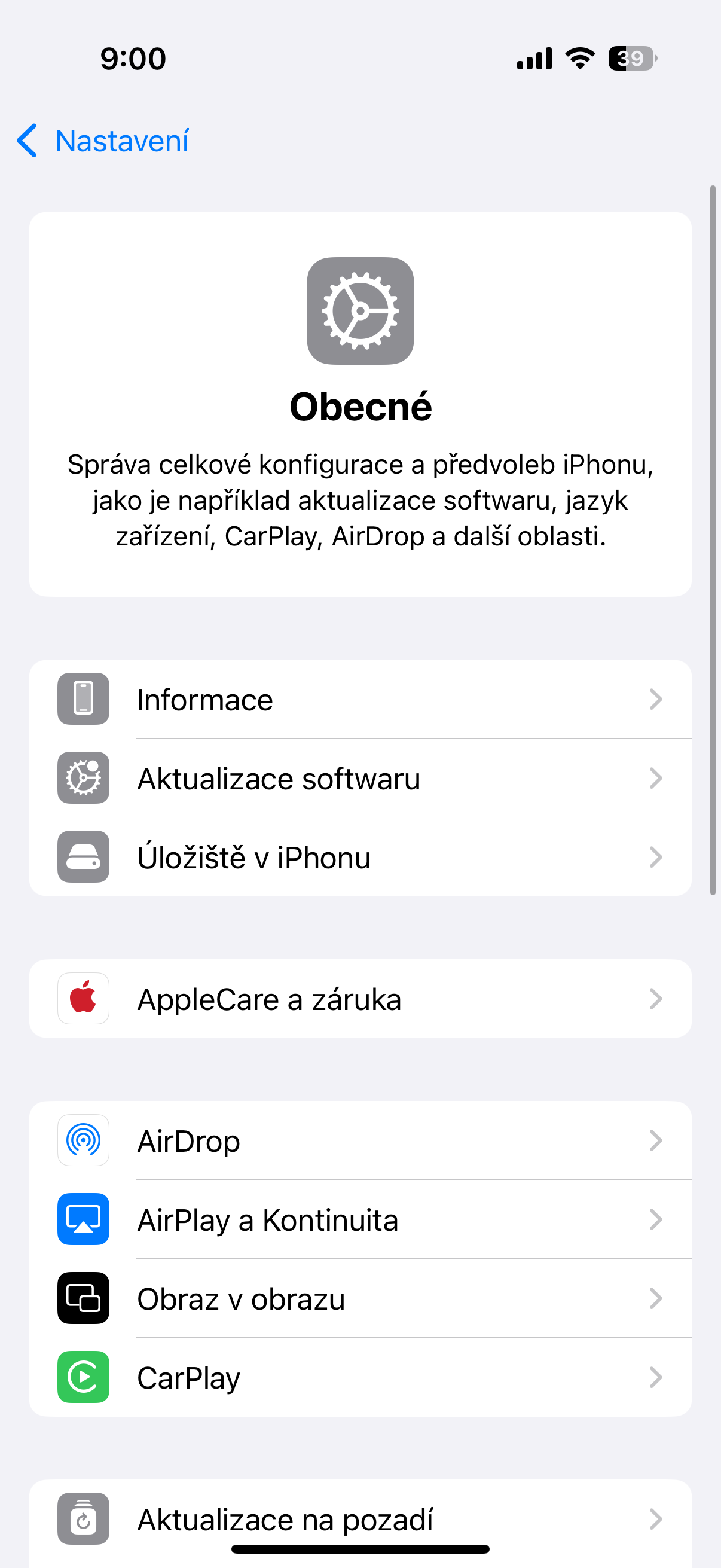Open AppleCare a záruka
This screenshot has height=1568, width=721.
(x=359, y=999)
